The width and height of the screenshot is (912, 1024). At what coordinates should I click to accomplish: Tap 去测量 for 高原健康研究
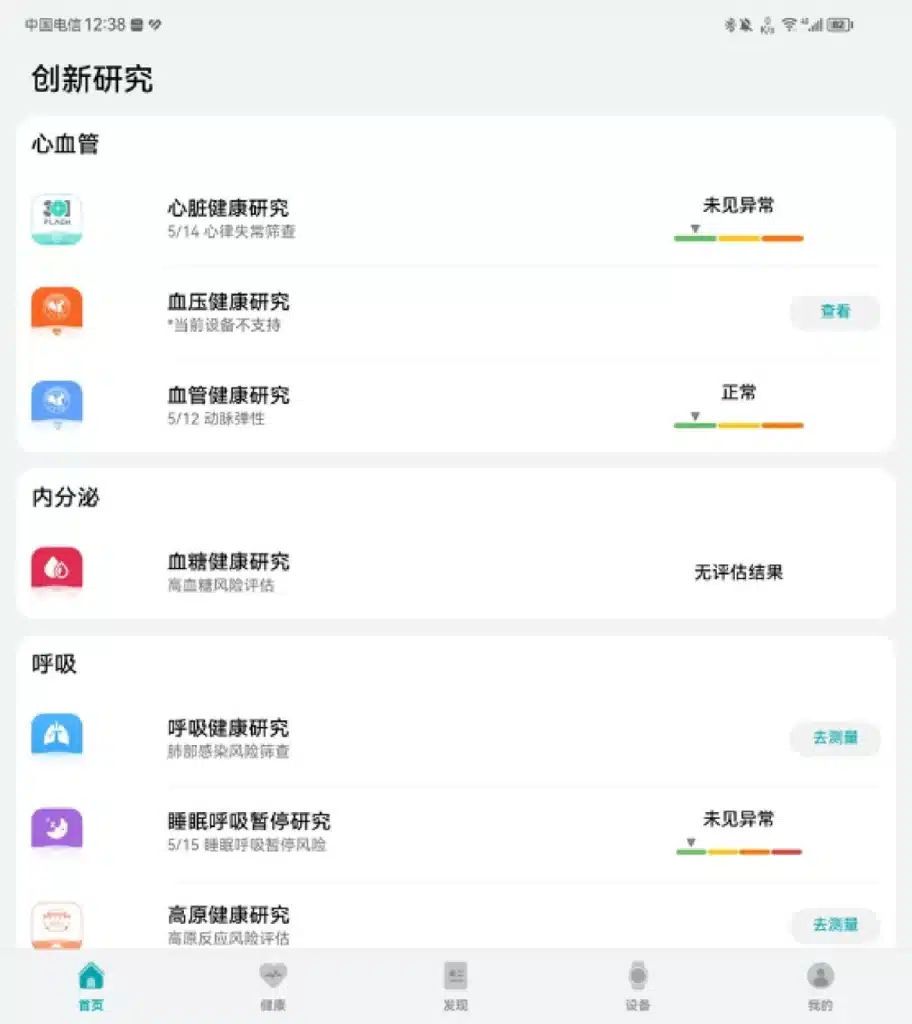(x=835, y=926)
